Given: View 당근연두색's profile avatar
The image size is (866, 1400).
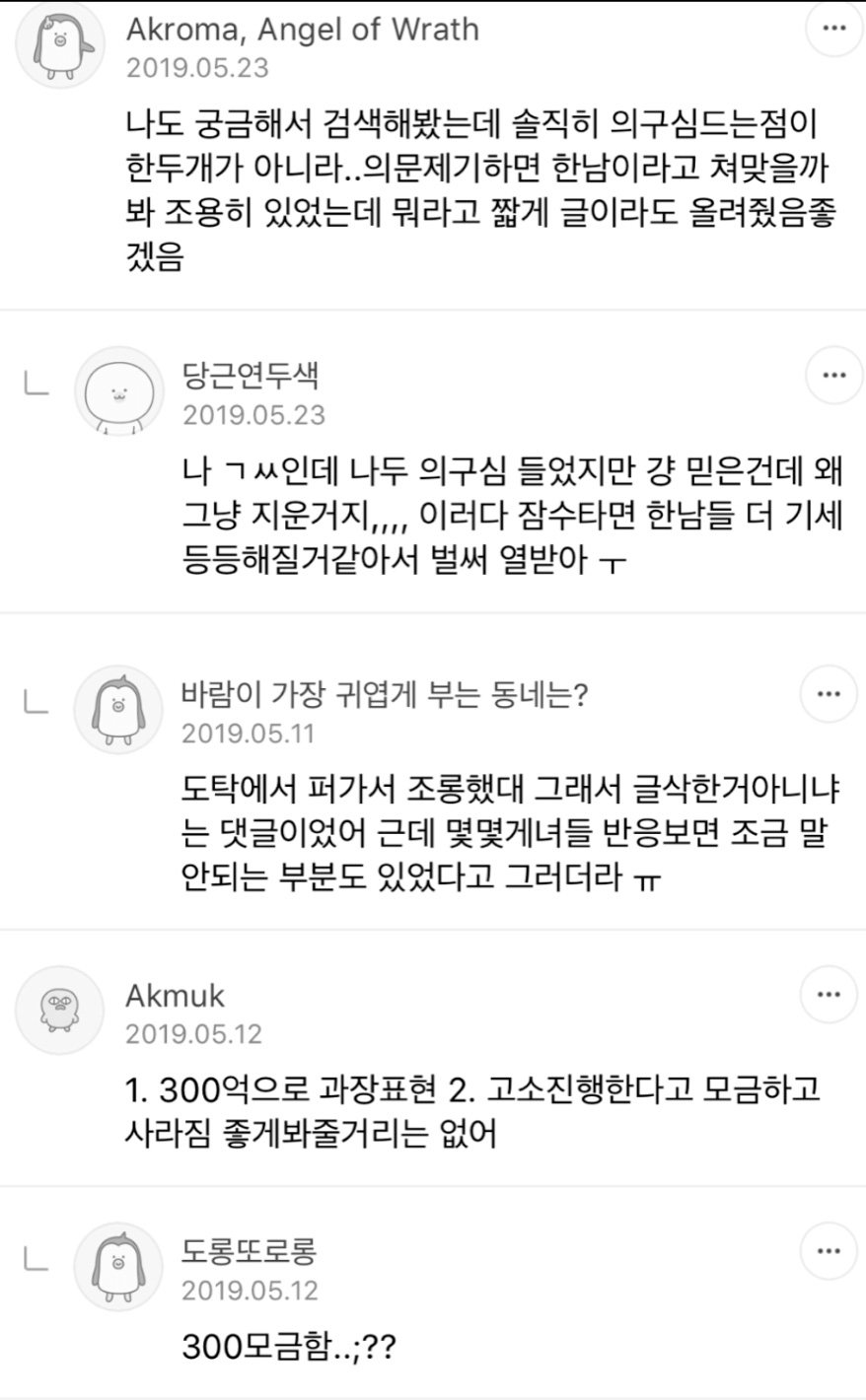Looking at the screenshot, I should (118, 391).
